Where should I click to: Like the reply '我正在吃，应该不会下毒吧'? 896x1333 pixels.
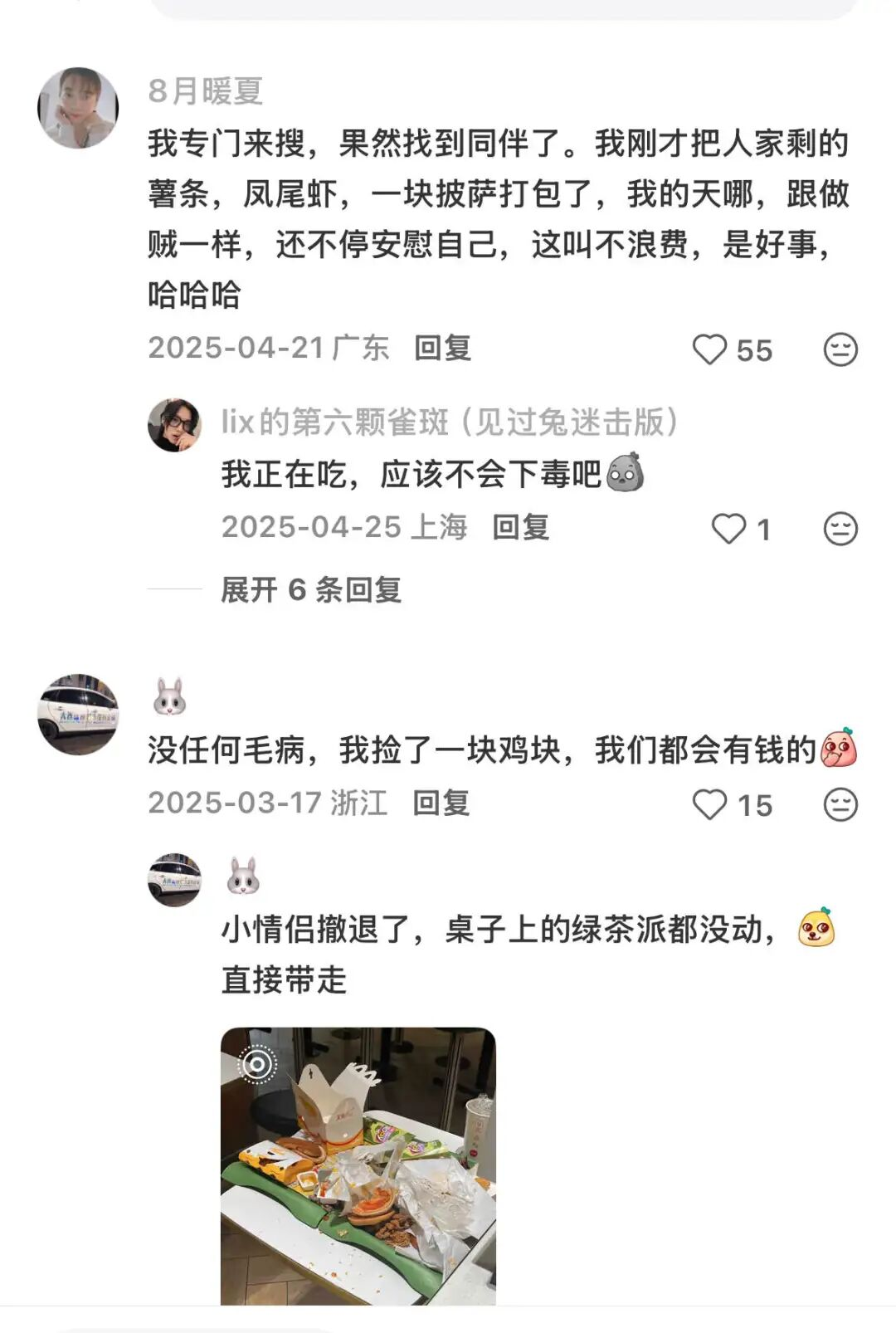click(x=729, y=529)
